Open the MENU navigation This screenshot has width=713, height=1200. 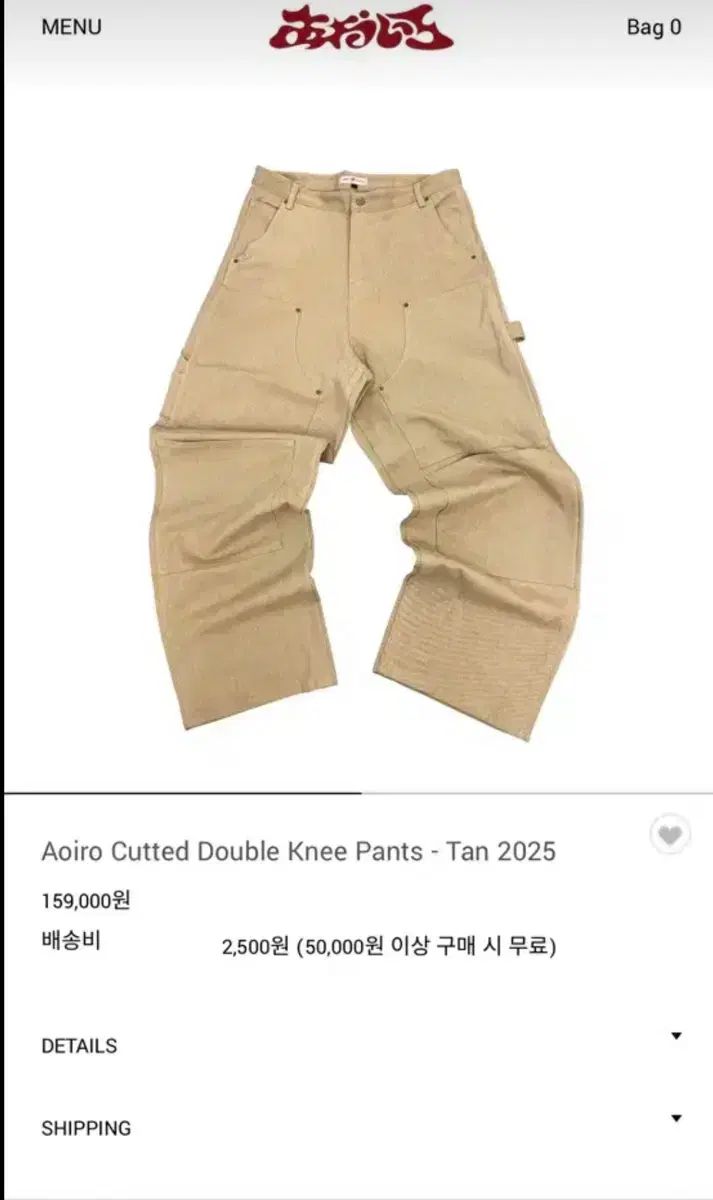[71, 27]
